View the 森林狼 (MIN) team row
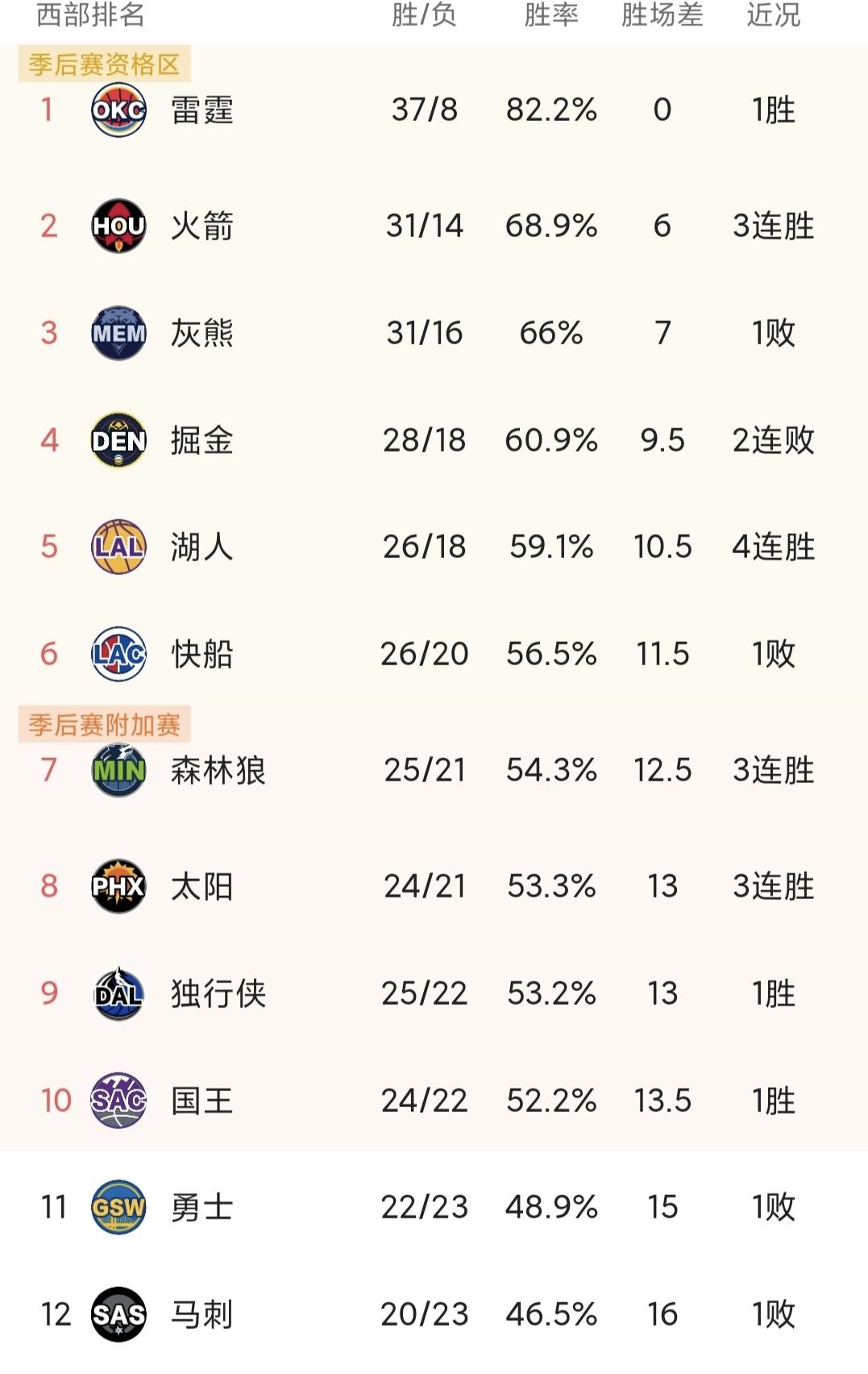Image resolution: width=868 pixels, height=1374 pixels. click(x=218, y=770)
